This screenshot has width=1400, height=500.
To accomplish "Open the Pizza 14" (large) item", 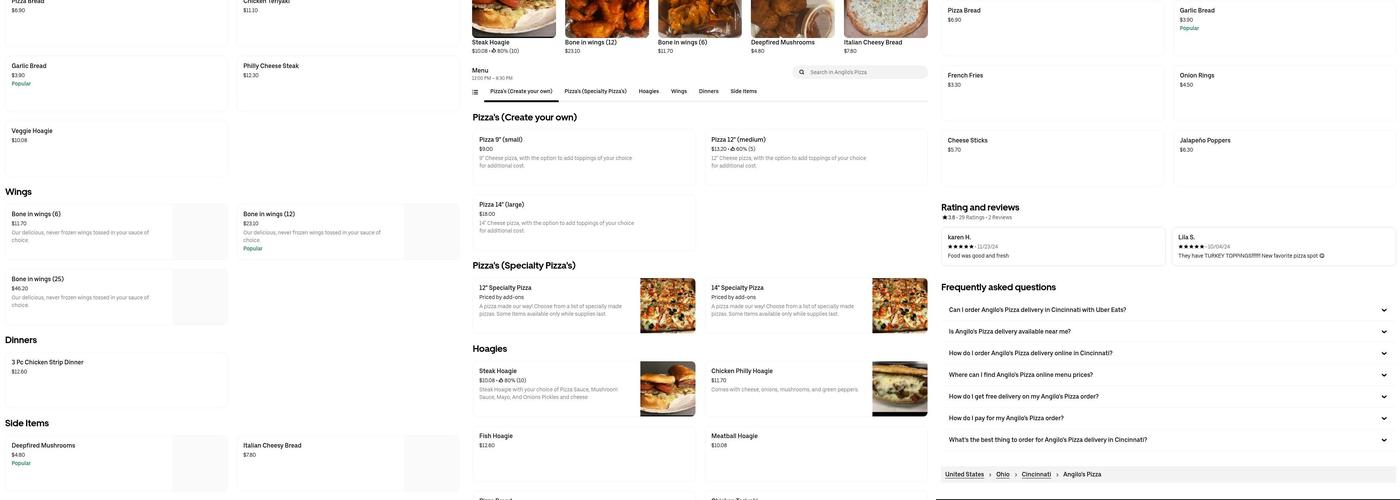I will [x=583, y=220].
